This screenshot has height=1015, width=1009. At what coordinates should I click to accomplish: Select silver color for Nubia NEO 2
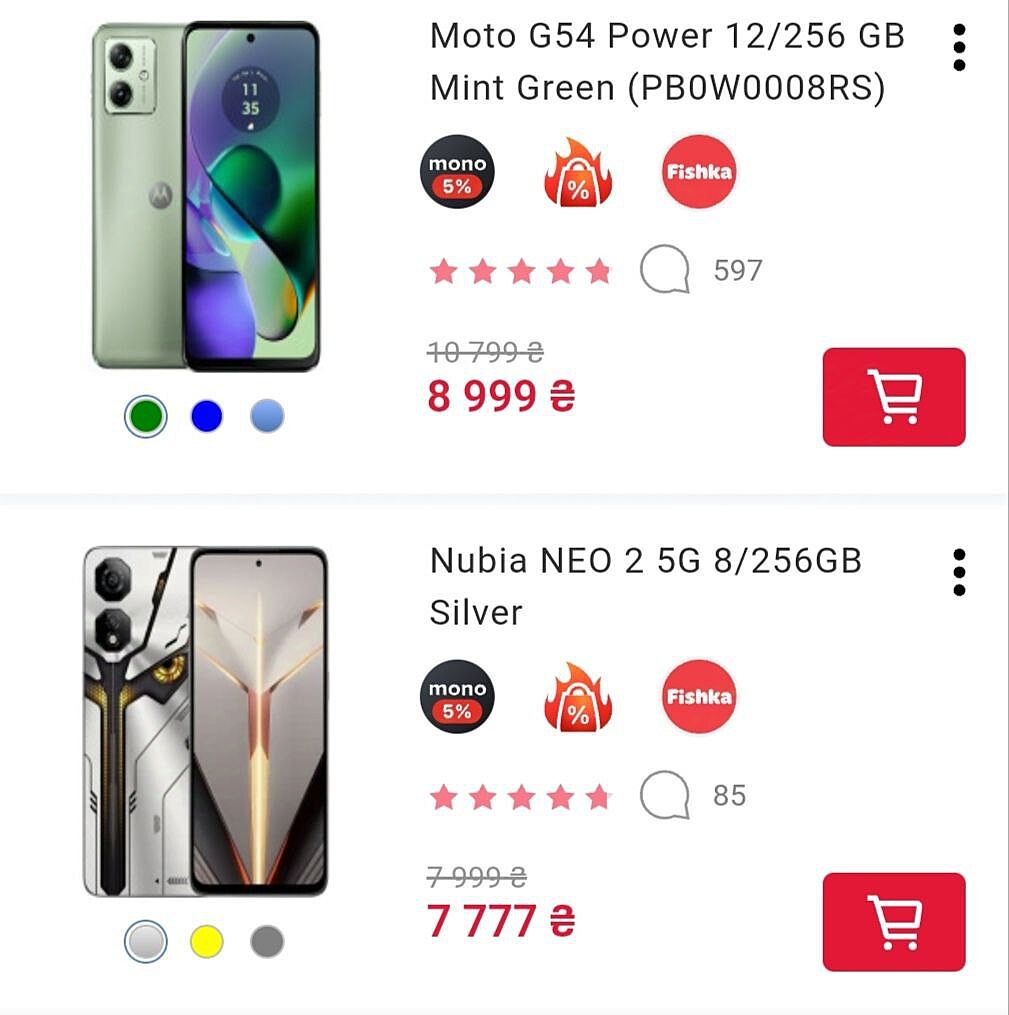coord(146,942)
